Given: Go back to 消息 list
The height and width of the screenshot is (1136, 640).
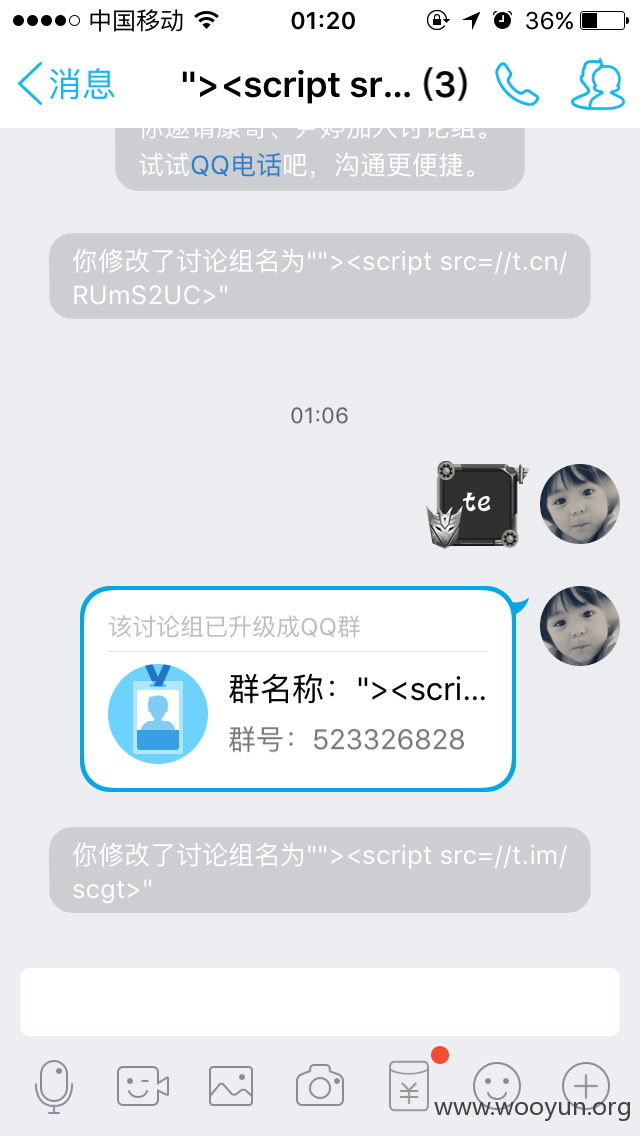Looking at the screenshot, I should 67,84.
